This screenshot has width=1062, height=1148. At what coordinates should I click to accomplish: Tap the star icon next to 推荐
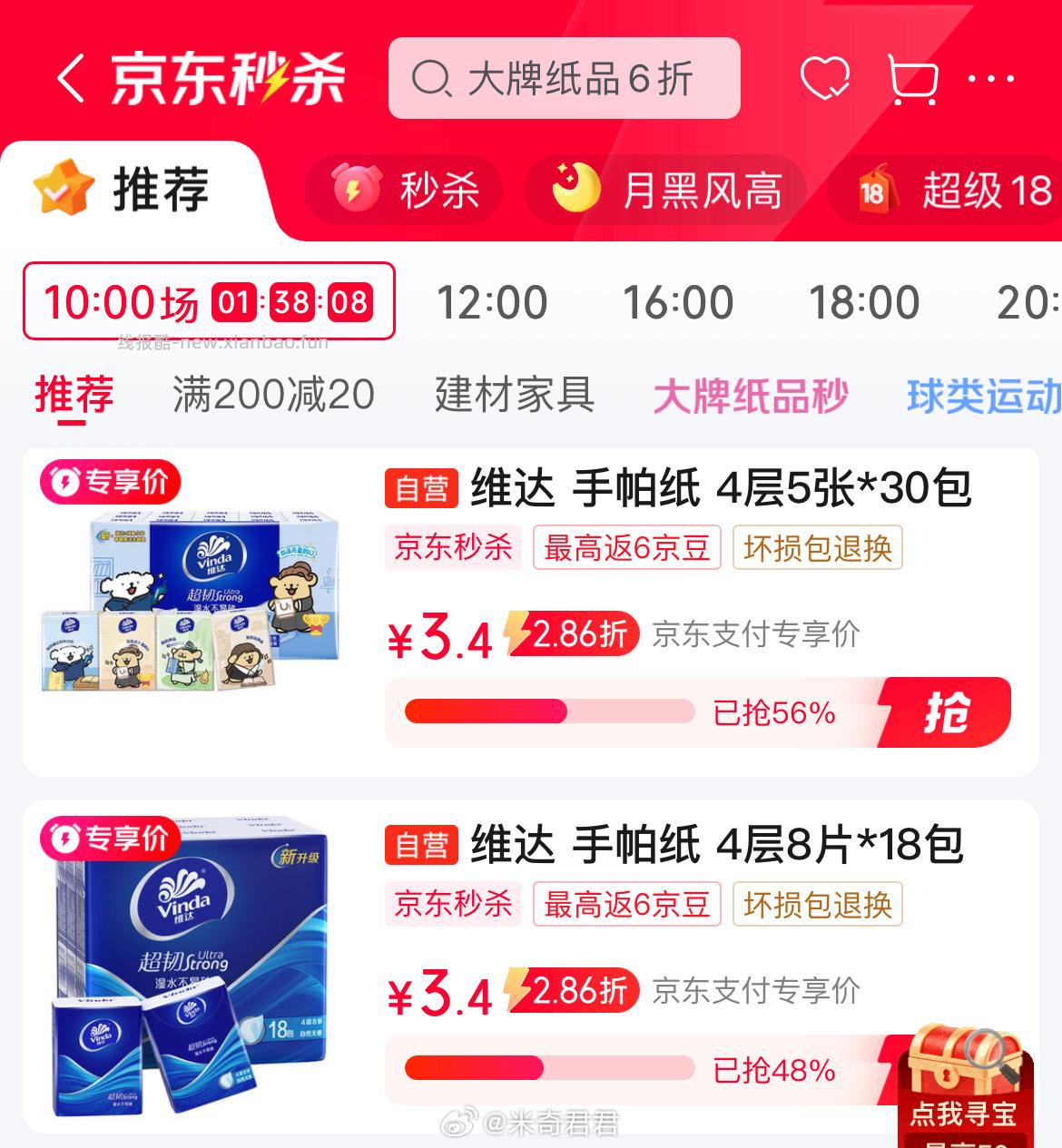[x=59, y=186]
